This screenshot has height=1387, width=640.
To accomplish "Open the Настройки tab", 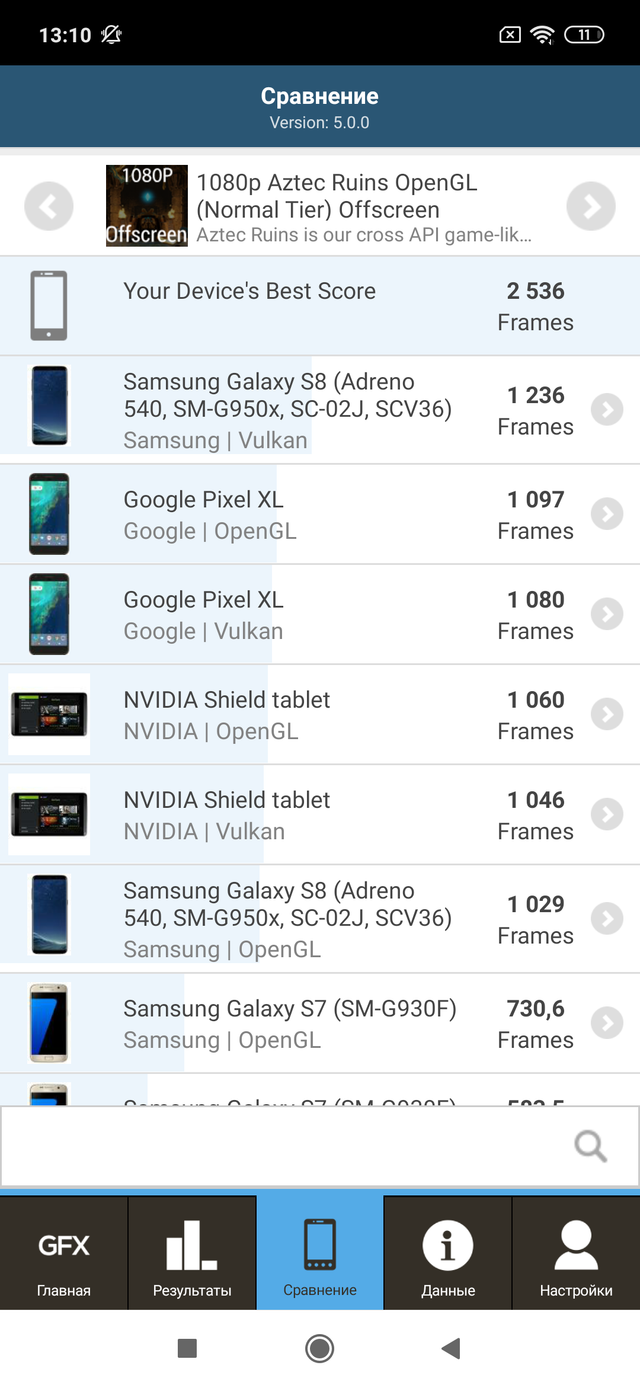I will tap(576, 1253).
